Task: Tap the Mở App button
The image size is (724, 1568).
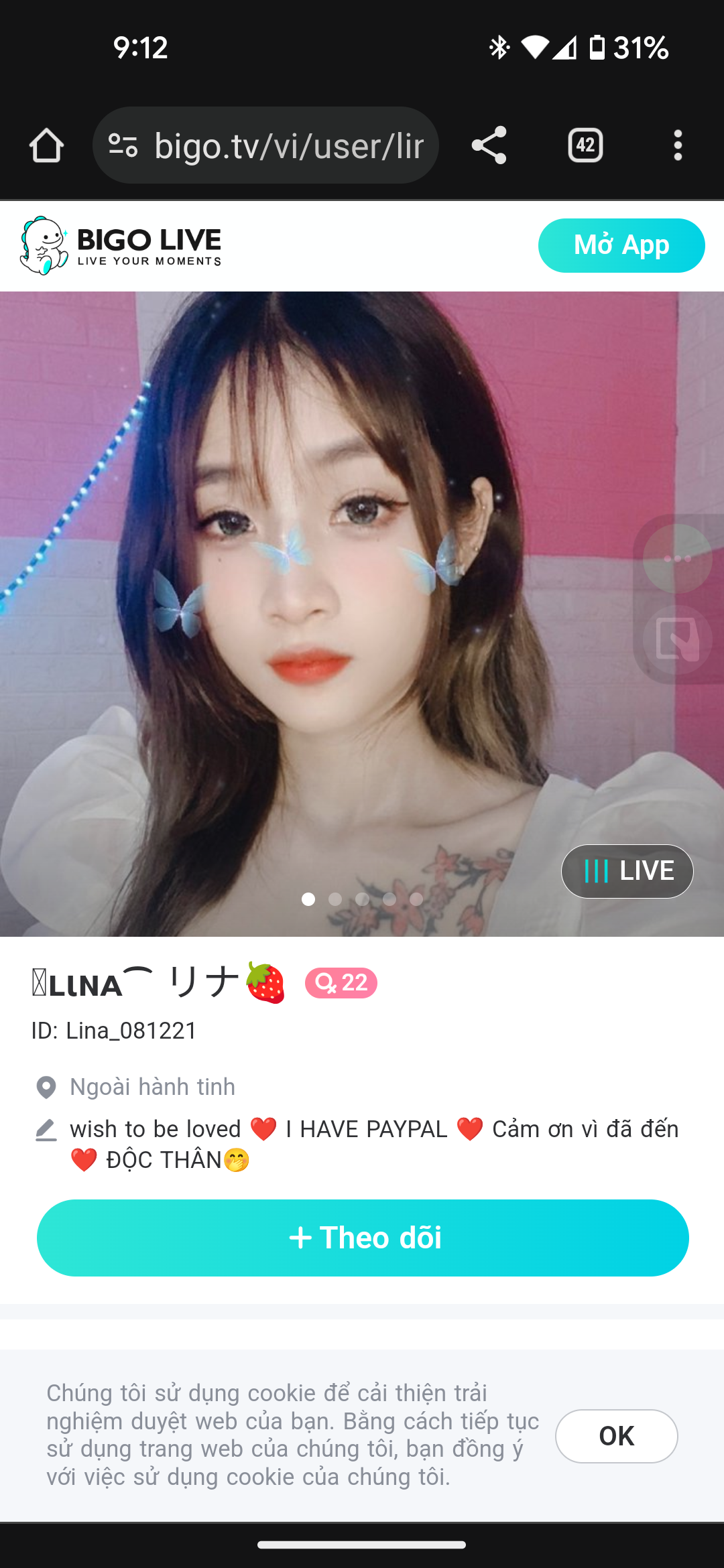Action: (x=621, y=245)
